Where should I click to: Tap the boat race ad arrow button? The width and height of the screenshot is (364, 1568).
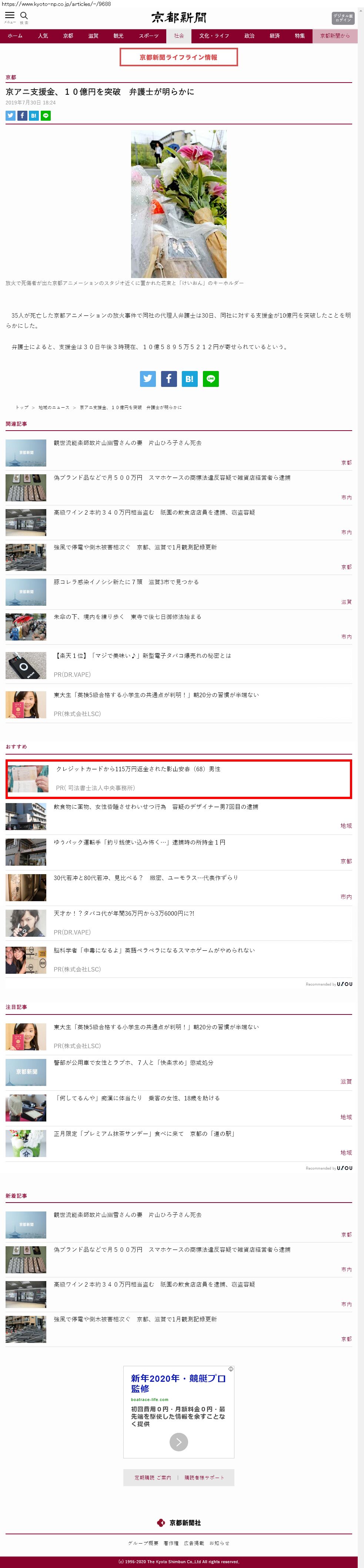coord(178,1442)
